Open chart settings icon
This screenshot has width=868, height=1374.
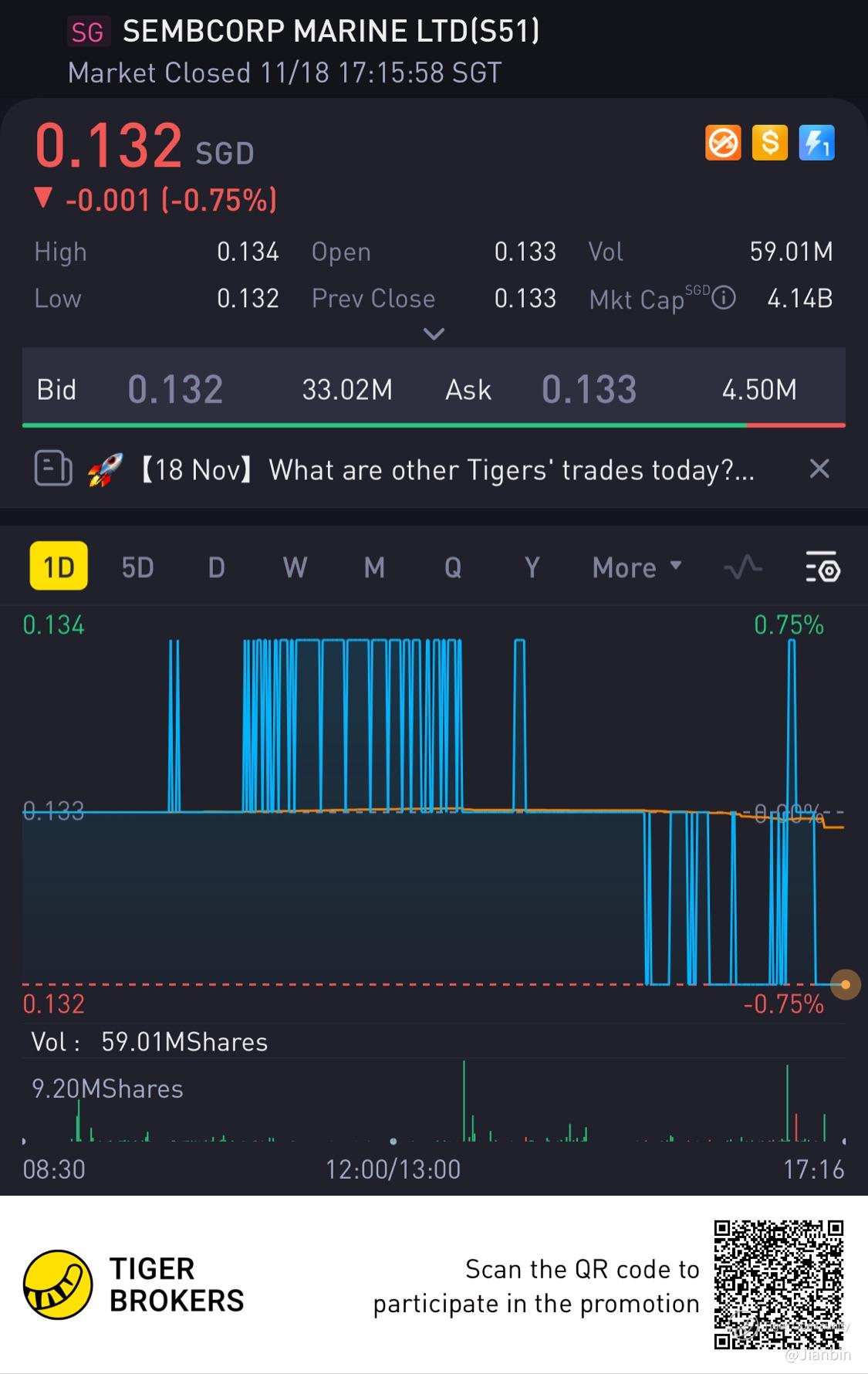coord(822,568)
